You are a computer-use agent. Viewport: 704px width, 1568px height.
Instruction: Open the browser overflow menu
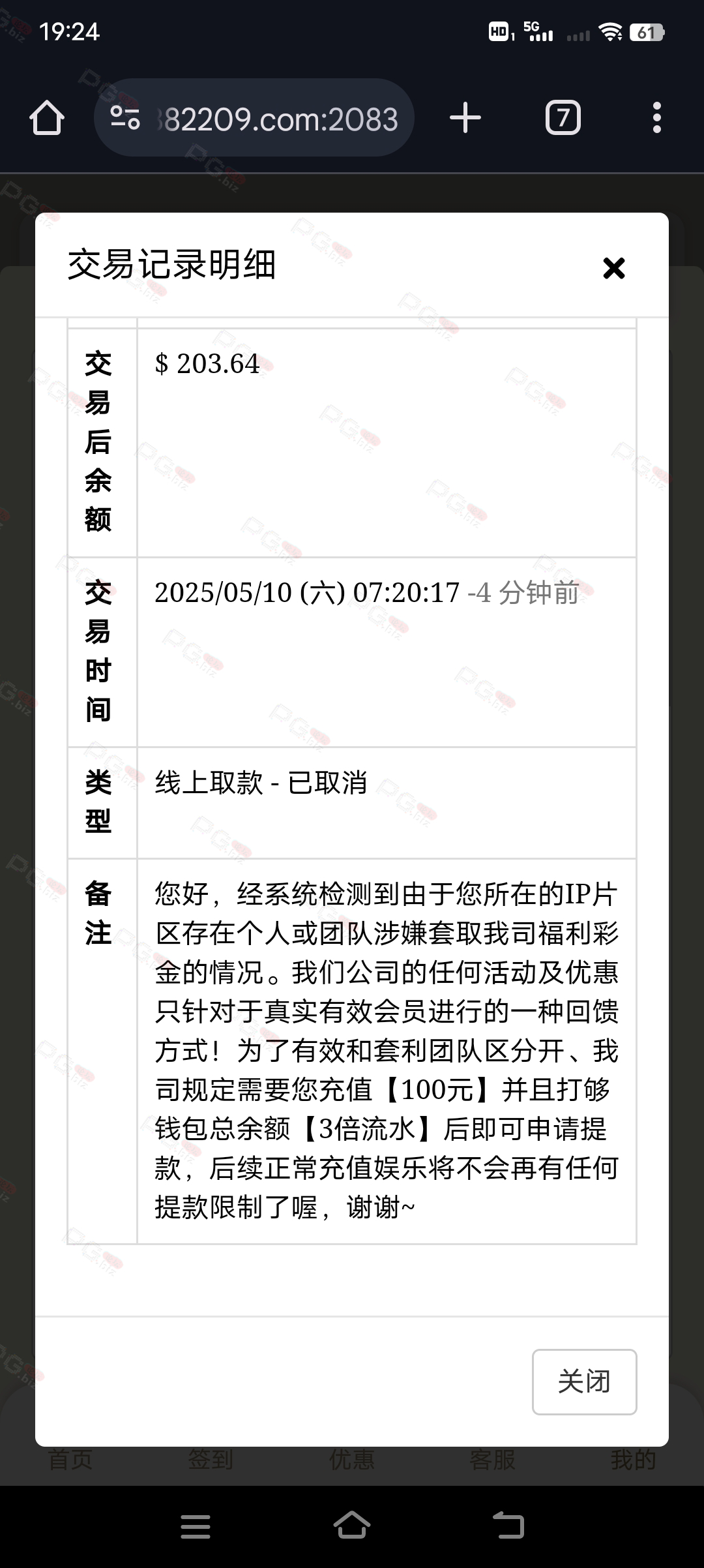pyautogui.click(x=656, y=118)
